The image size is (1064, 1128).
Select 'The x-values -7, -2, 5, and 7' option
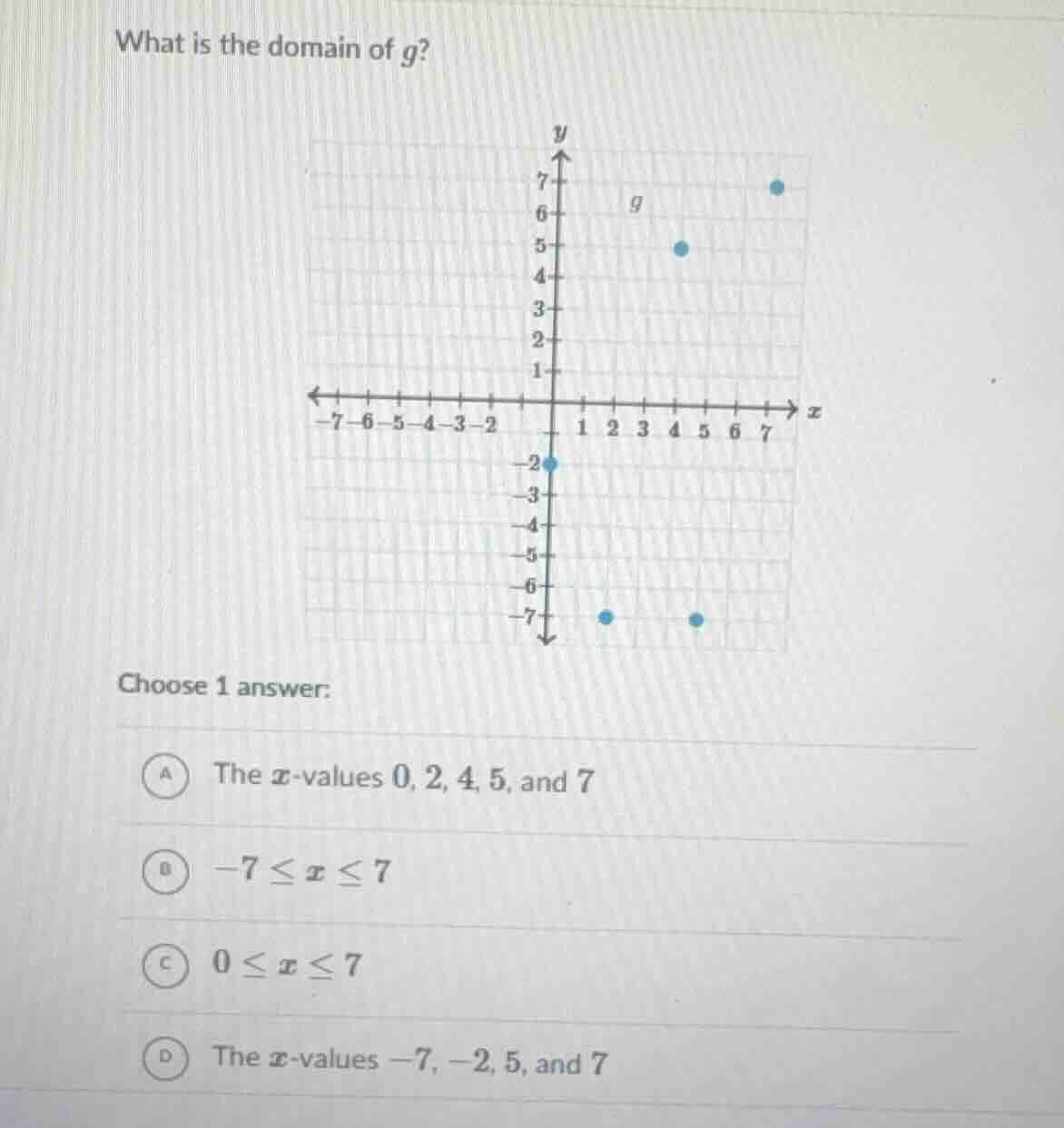click(x=410, y=1060)
